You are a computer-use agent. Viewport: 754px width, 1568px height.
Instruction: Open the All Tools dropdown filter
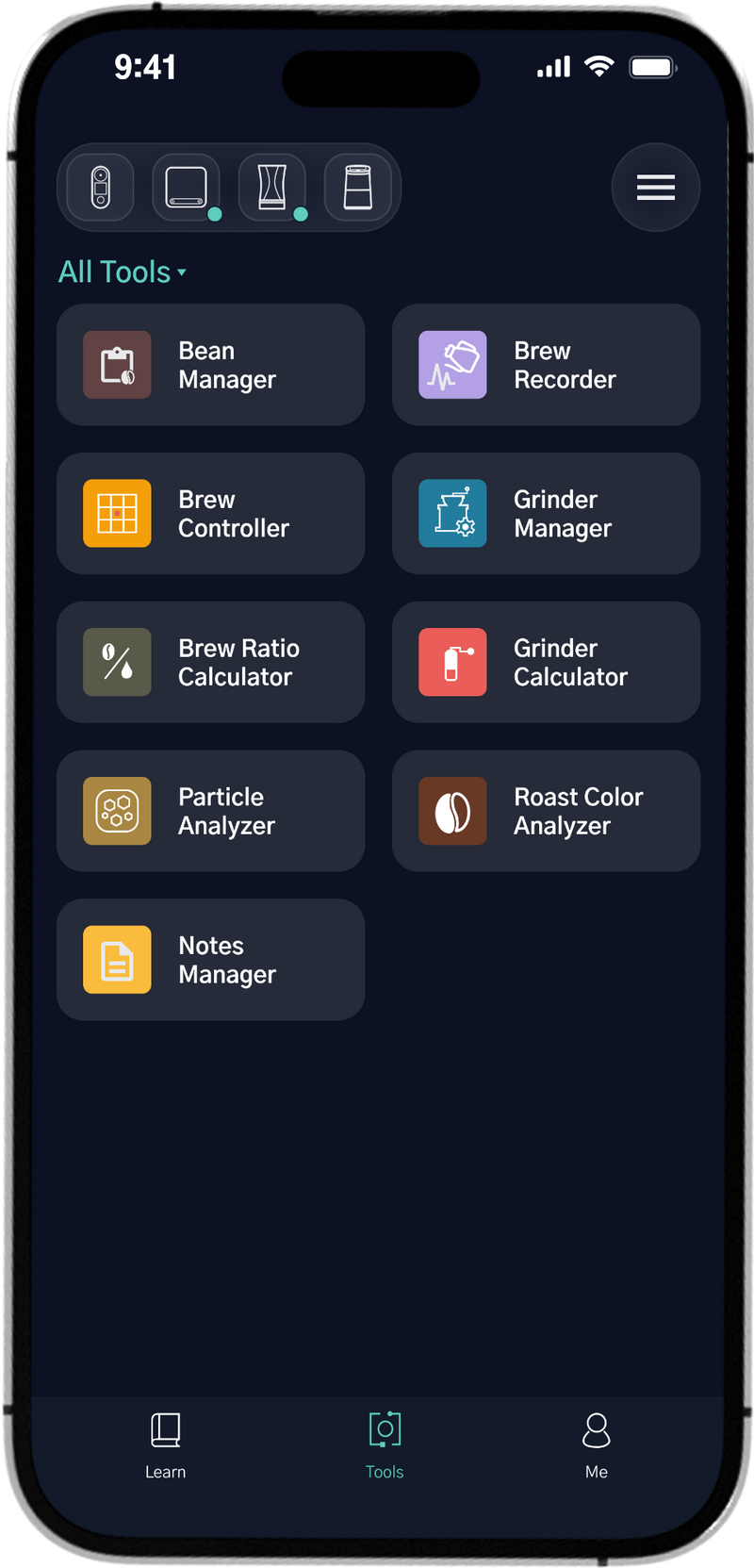pos(123,272)
